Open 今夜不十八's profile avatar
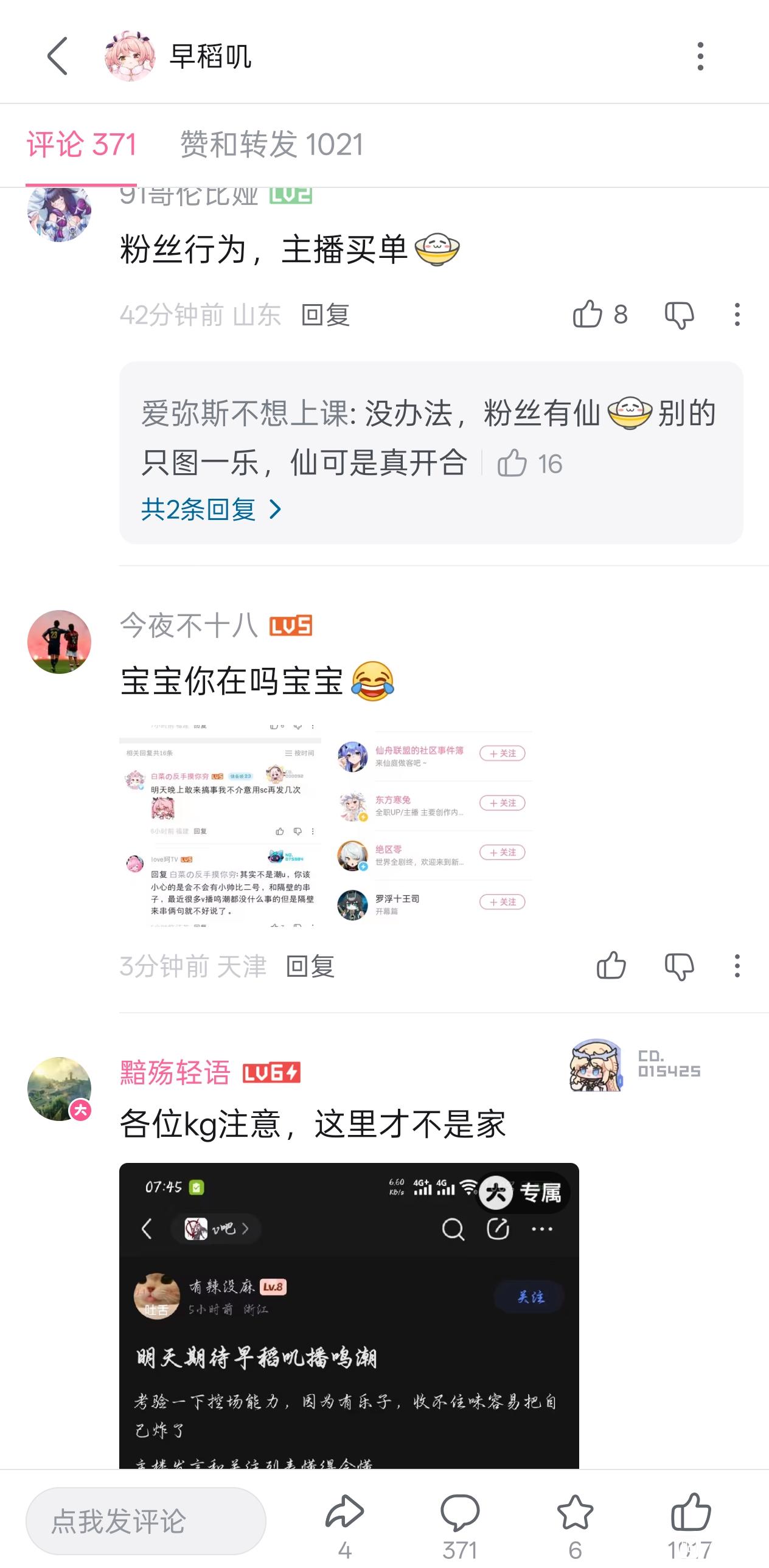 (x=59, y=642)
